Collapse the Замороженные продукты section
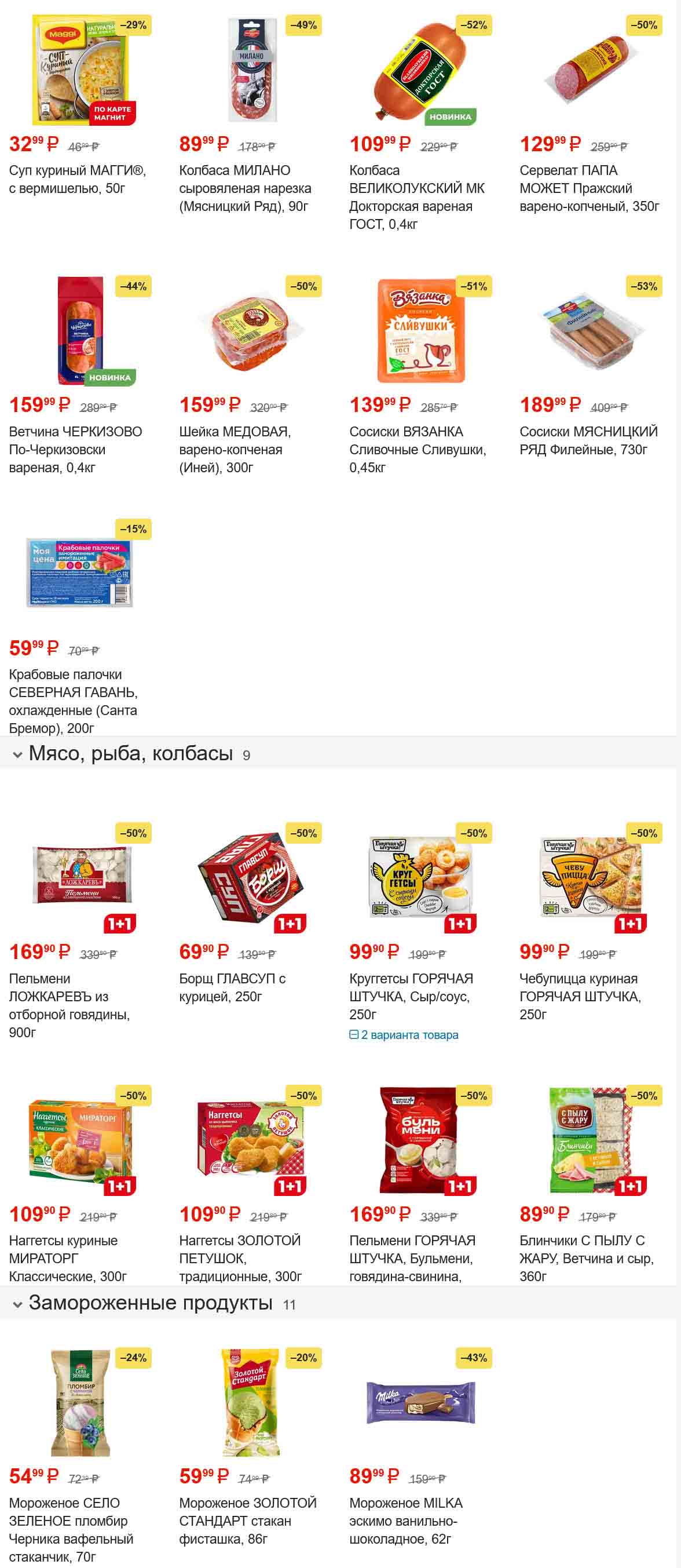 17,1304
